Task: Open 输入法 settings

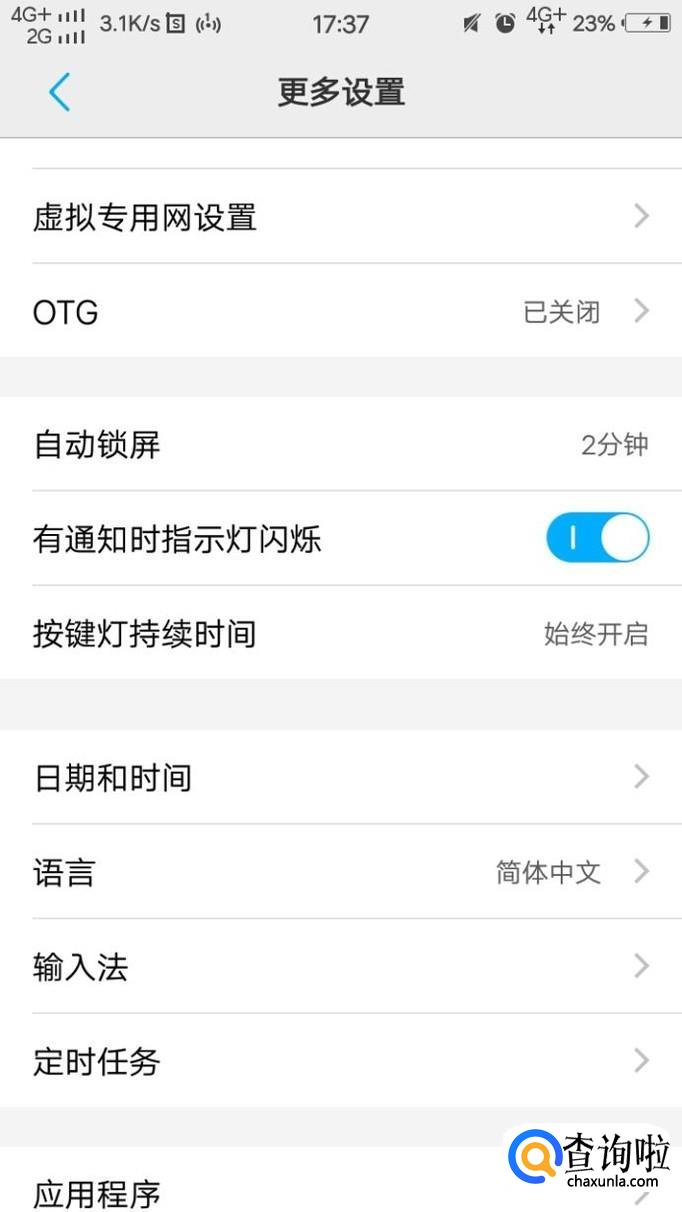Action: coord(340,967)
